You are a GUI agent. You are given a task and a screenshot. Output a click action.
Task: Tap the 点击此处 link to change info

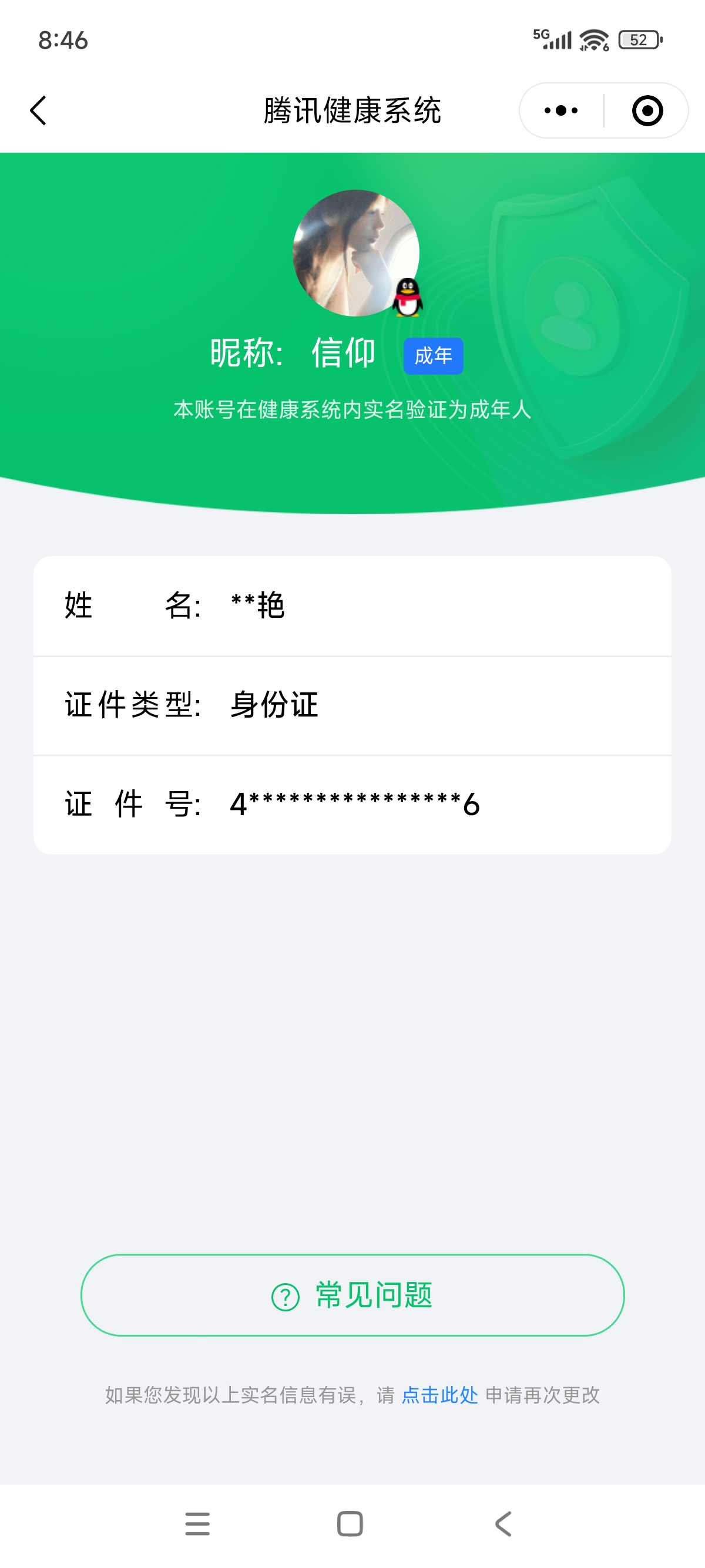(x=439, y=1395)
